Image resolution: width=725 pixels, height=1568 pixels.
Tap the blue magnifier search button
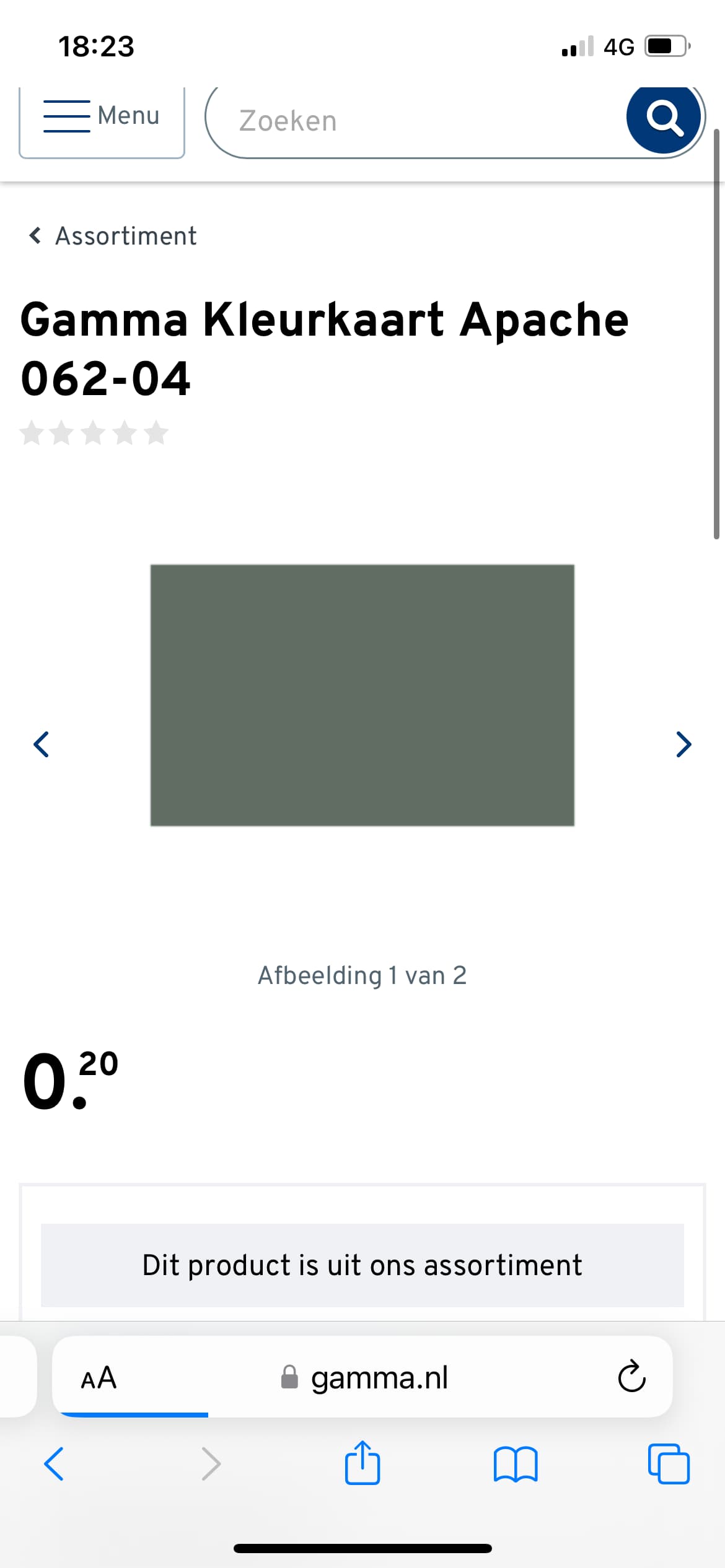(664, 118)
